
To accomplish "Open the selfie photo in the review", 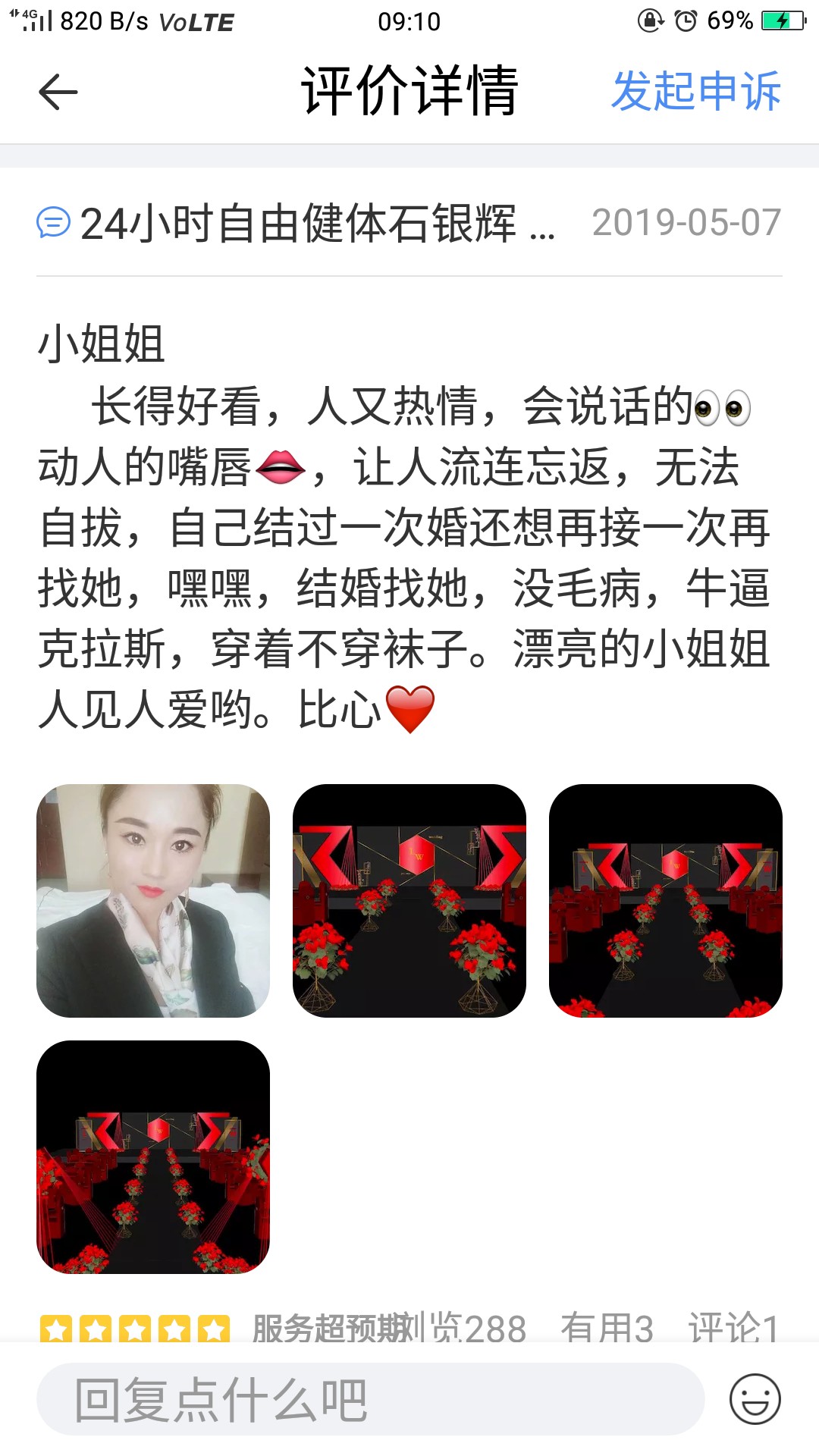I will tap(153, 900).
